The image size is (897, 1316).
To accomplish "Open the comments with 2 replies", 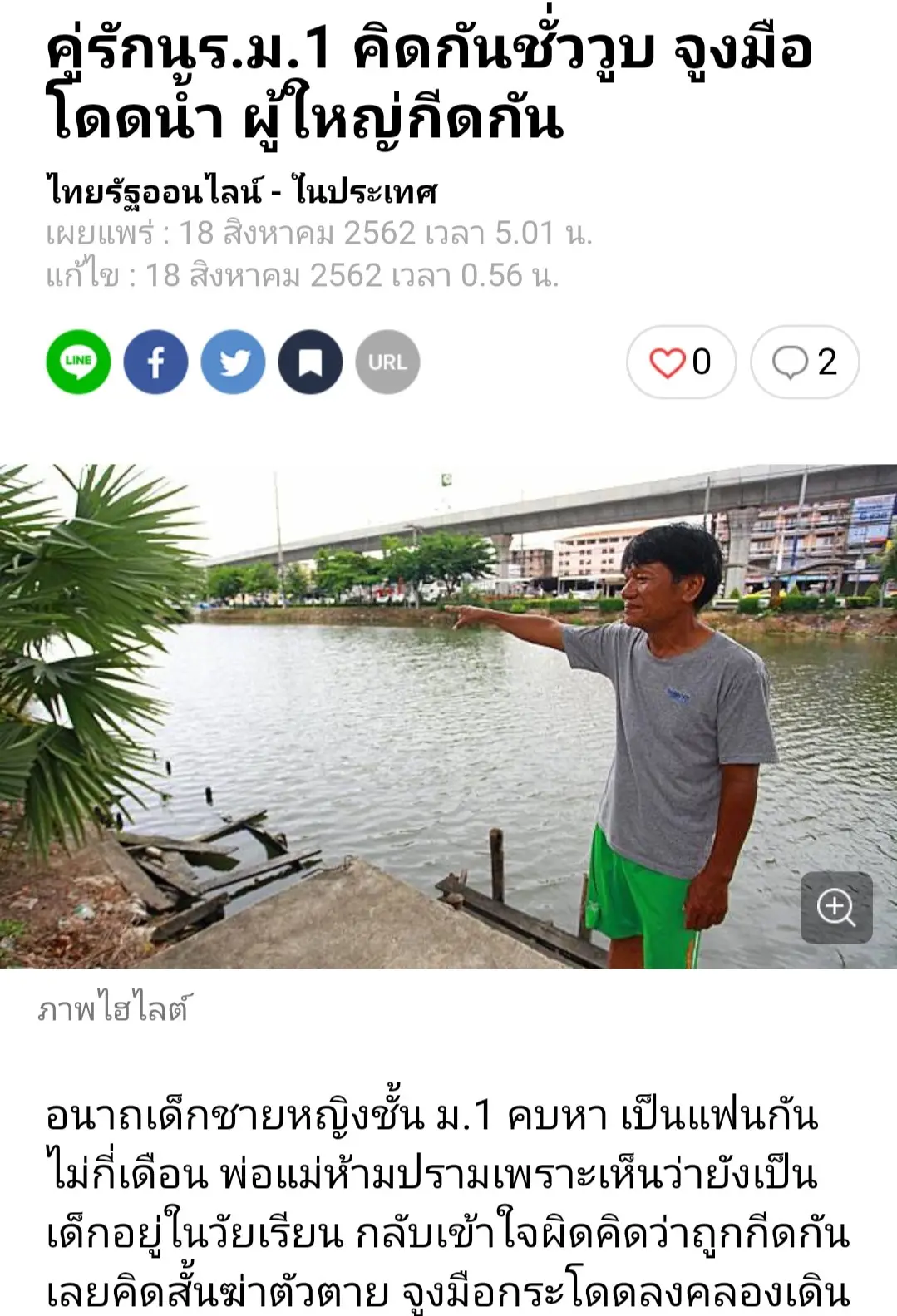I will click(x=804, y=362).
